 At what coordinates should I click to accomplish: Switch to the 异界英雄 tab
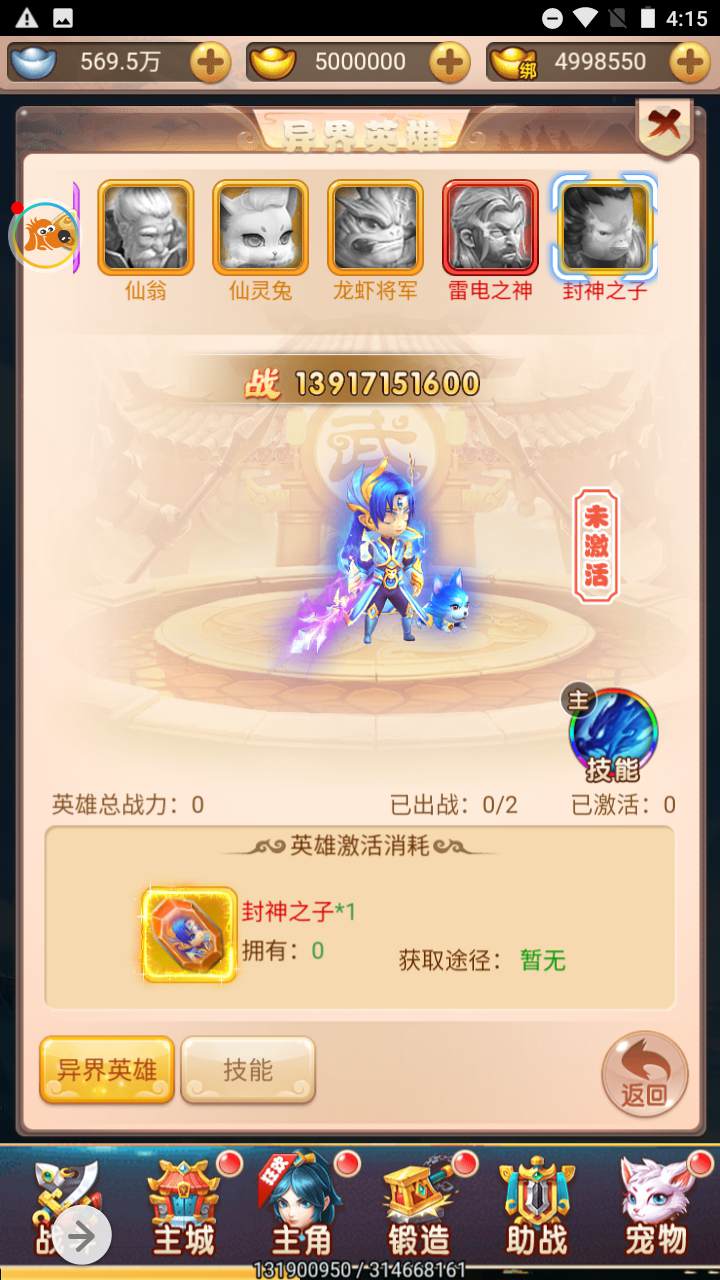click(x=107, y=1070)
